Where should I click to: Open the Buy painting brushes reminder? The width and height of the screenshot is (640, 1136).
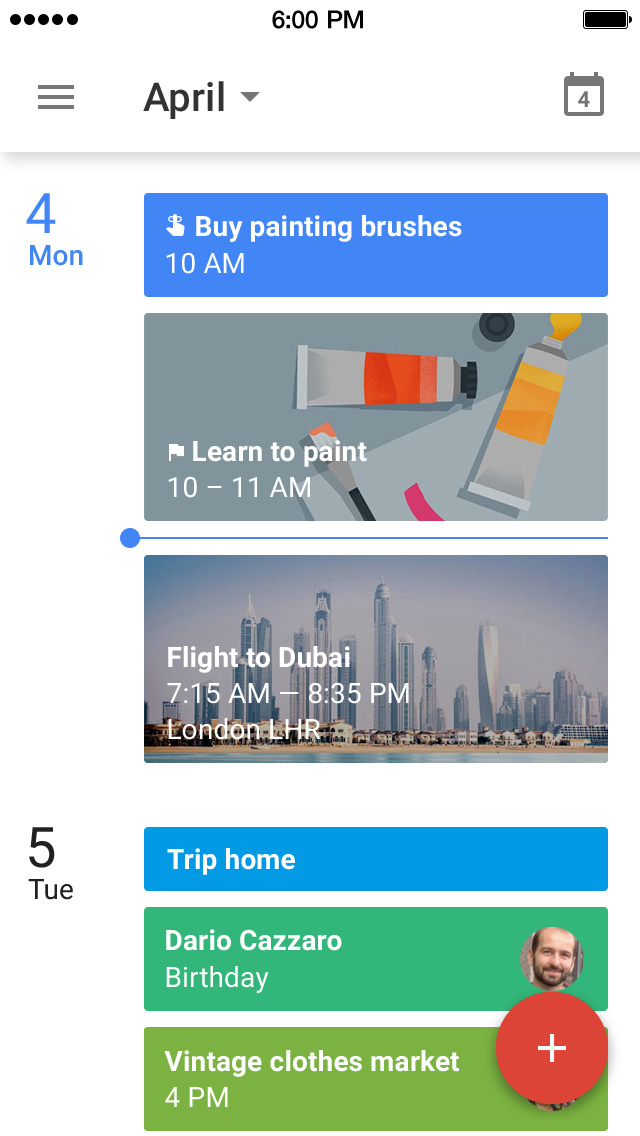[375, 245]
